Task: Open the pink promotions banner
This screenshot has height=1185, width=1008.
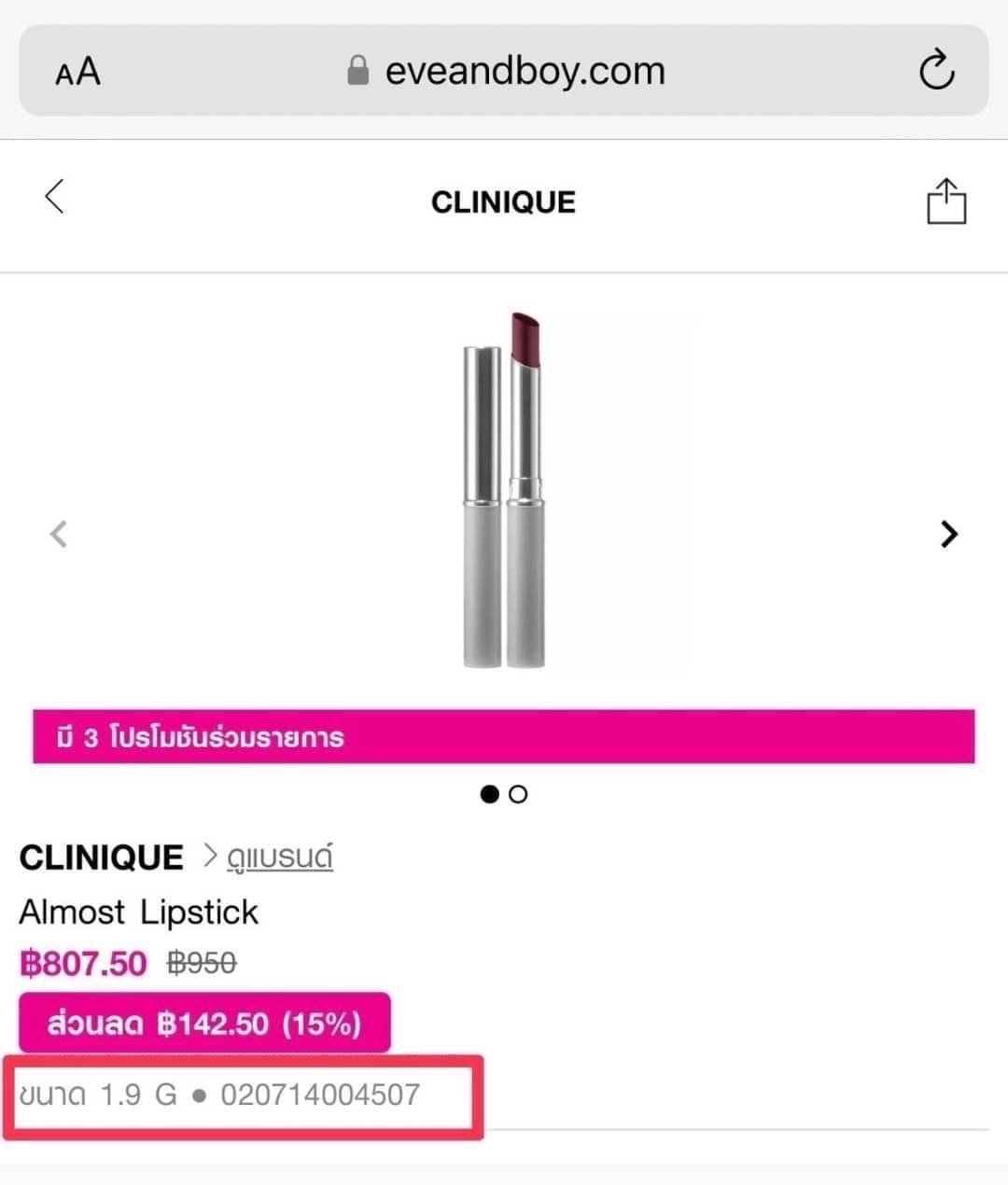Action: pos(504,737)
